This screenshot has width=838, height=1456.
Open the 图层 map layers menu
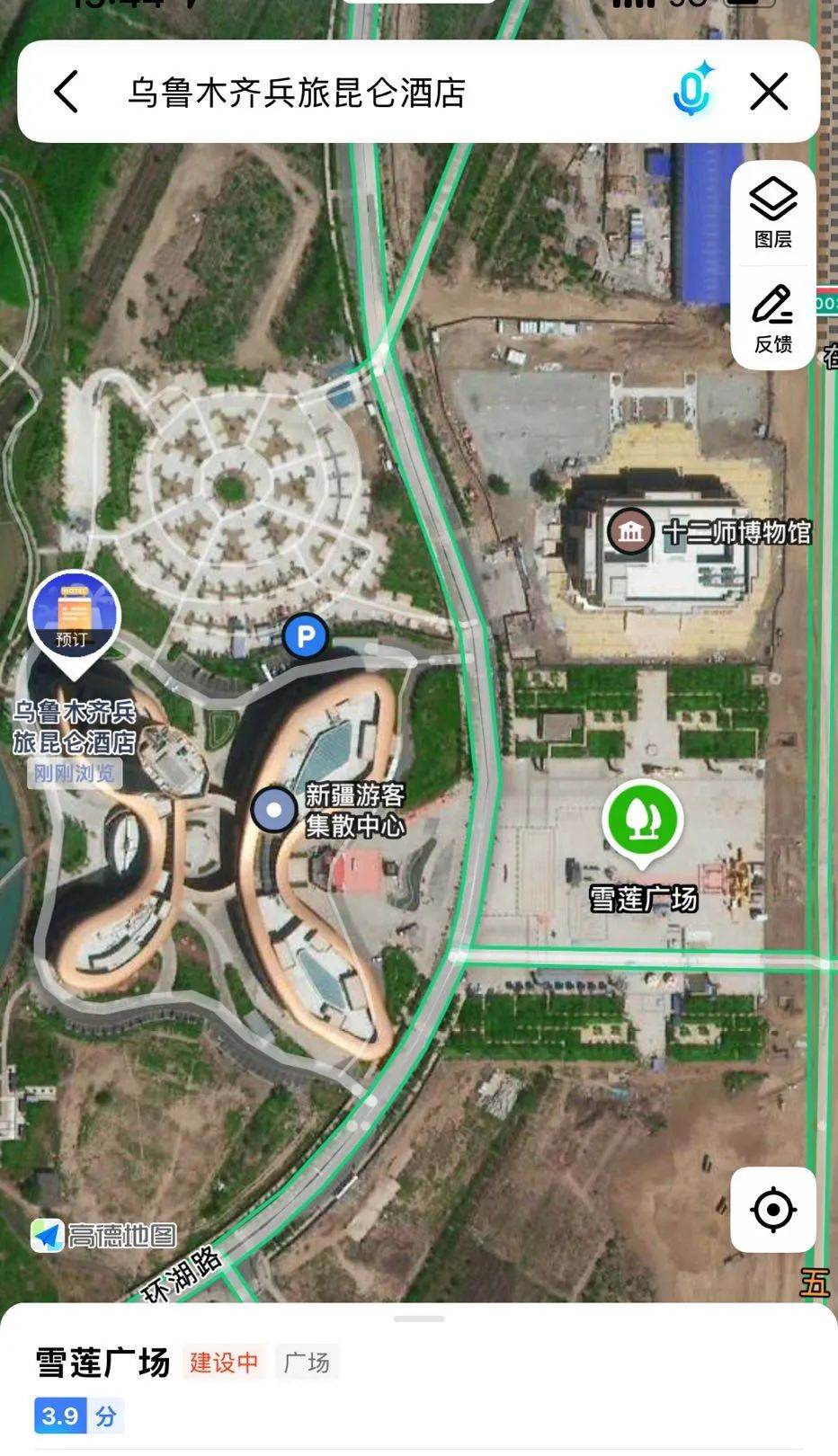[x=772, y=212]
